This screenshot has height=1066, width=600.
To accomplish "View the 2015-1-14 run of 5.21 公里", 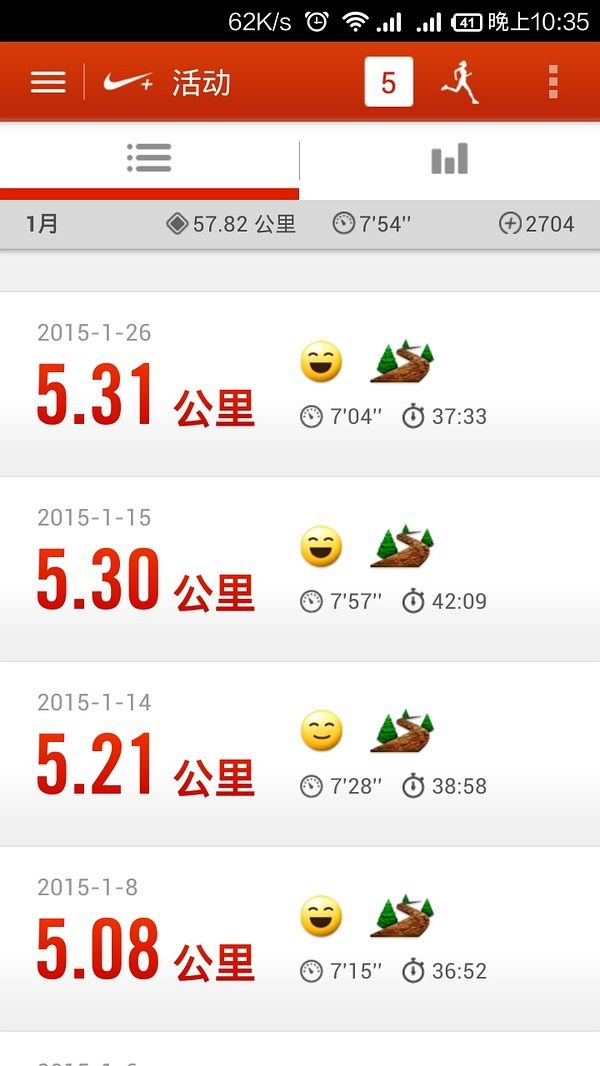I will tap(300, 754).
